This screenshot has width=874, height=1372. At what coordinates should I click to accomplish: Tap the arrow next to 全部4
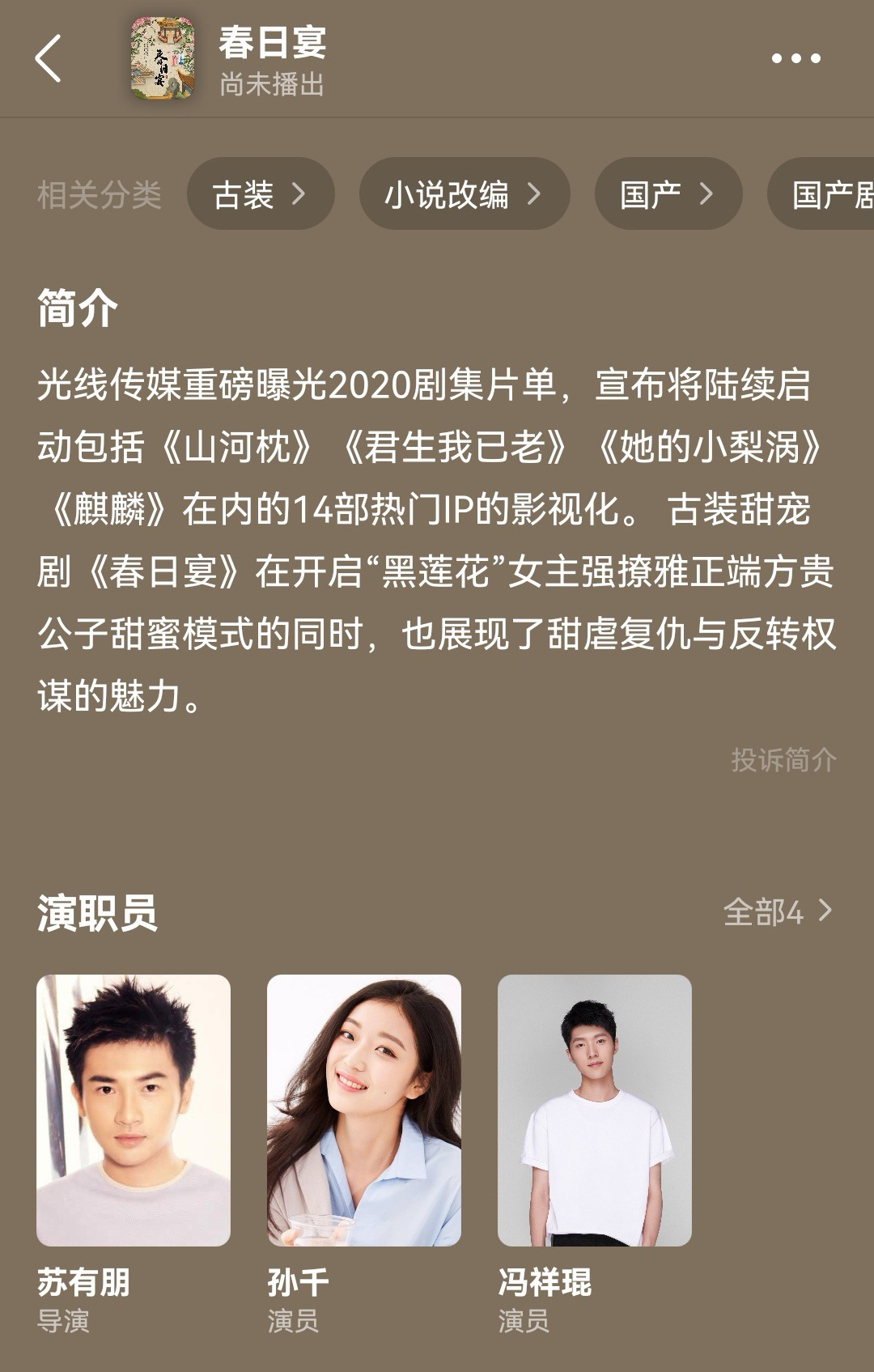pyautogui.click(x=825, y=911)
